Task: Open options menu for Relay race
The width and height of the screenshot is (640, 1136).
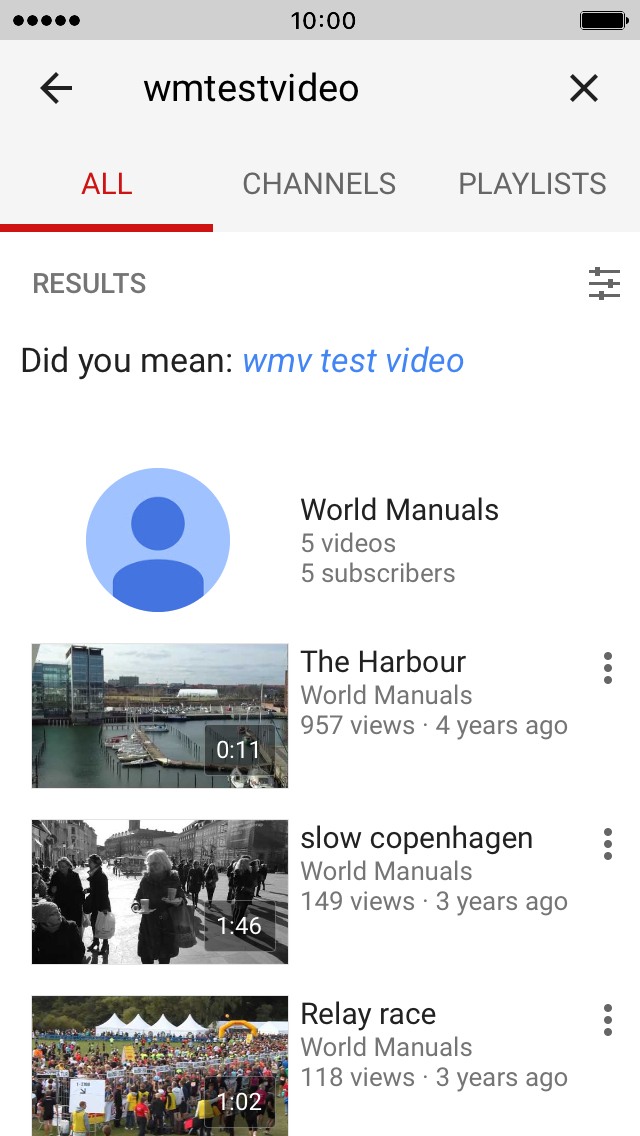Action: tap(607, 1020)
